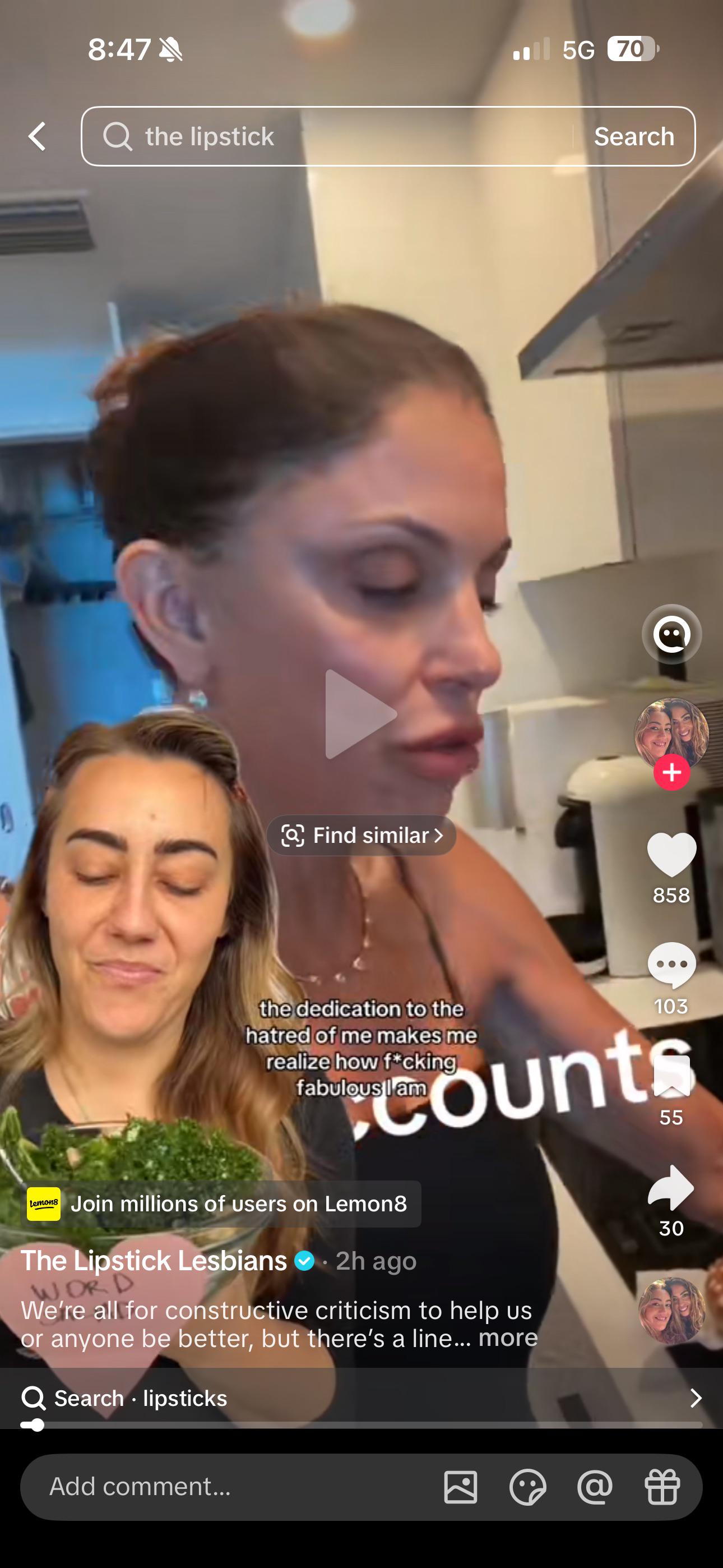Open the Lemon8 join banner

tap(220, 1203)
